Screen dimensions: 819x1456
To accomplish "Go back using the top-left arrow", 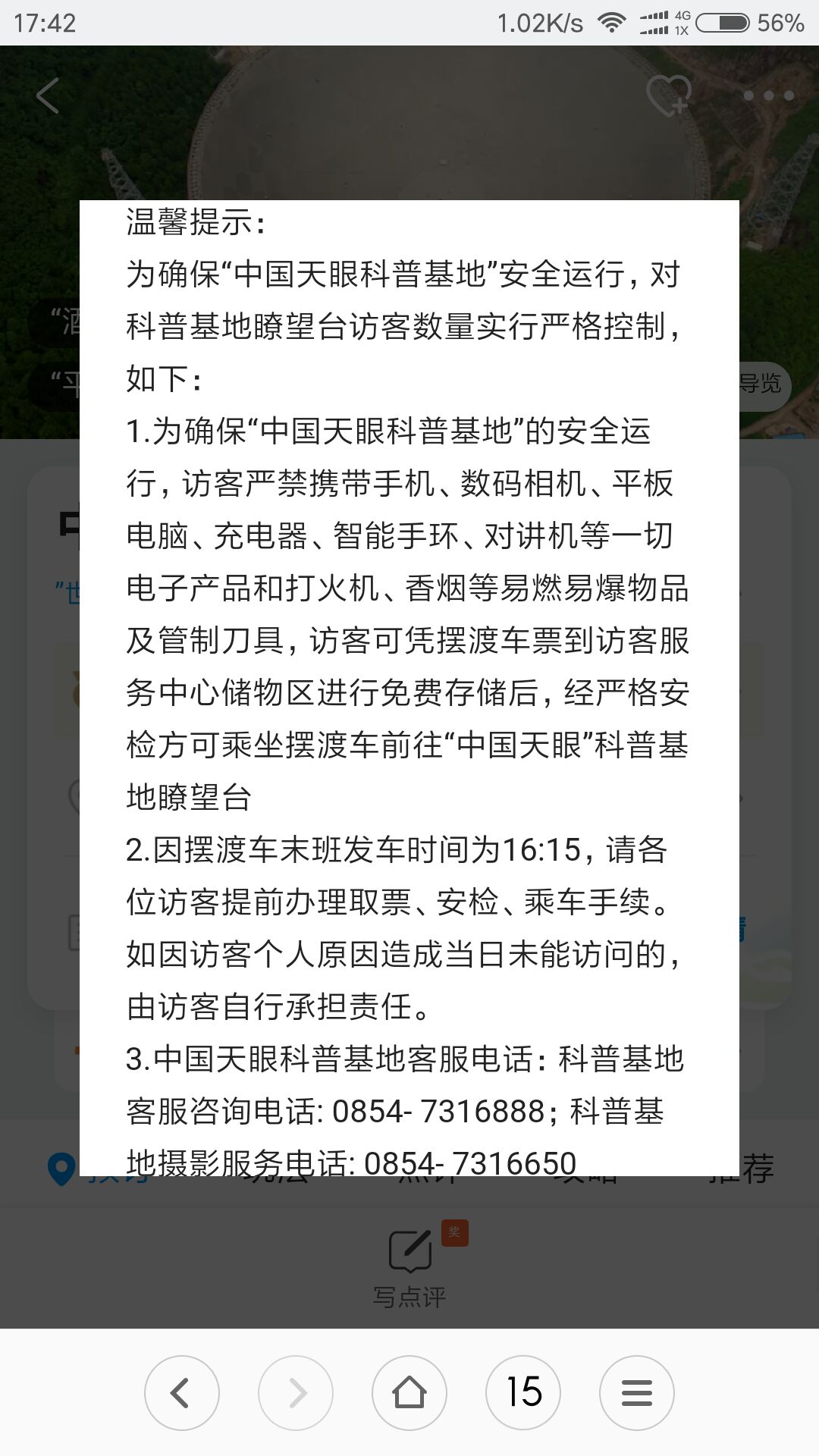I will click(x=47, y=96).
